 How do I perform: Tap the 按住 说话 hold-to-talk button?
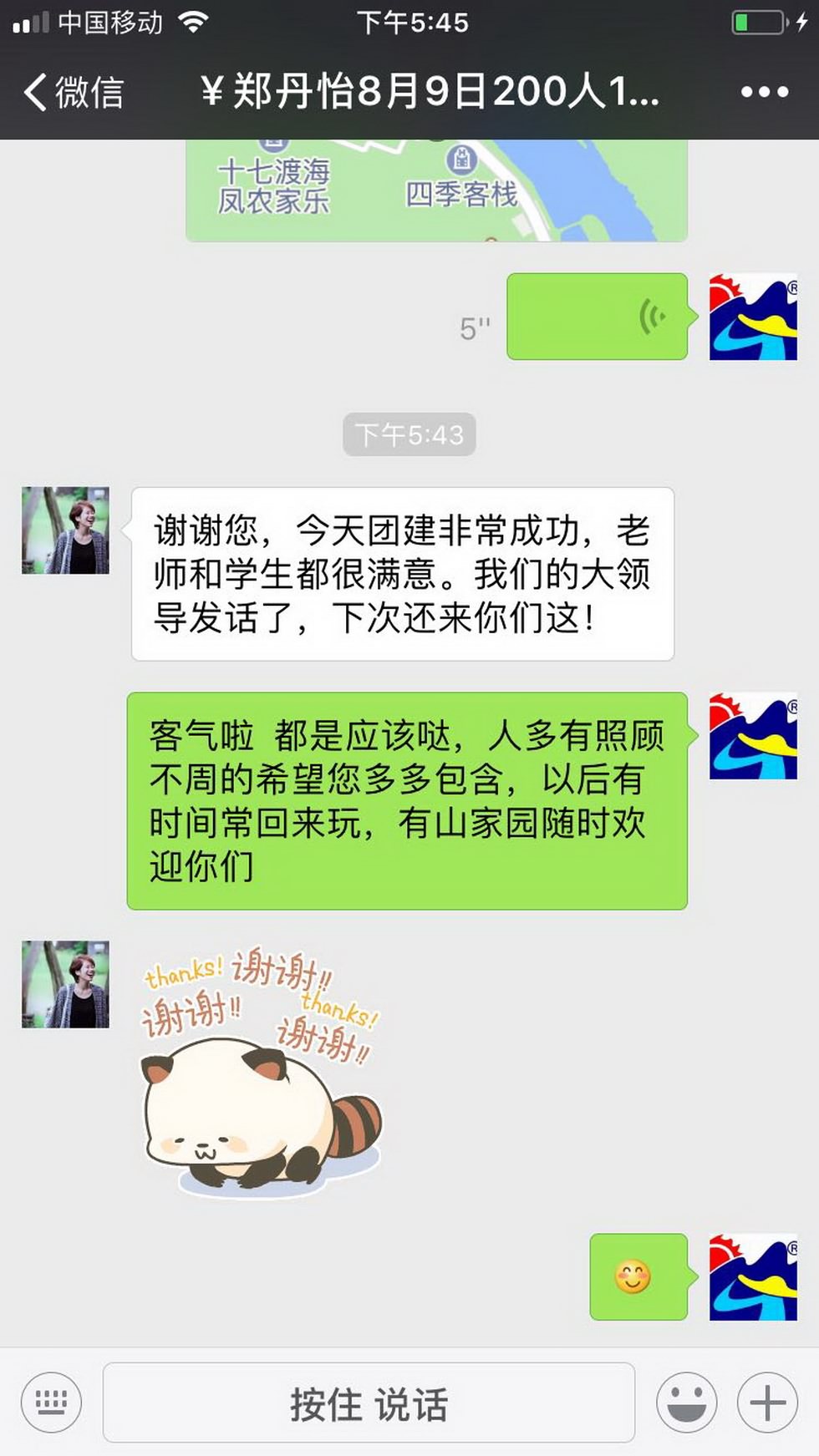pyautogui.click(x=369, y=1403)
